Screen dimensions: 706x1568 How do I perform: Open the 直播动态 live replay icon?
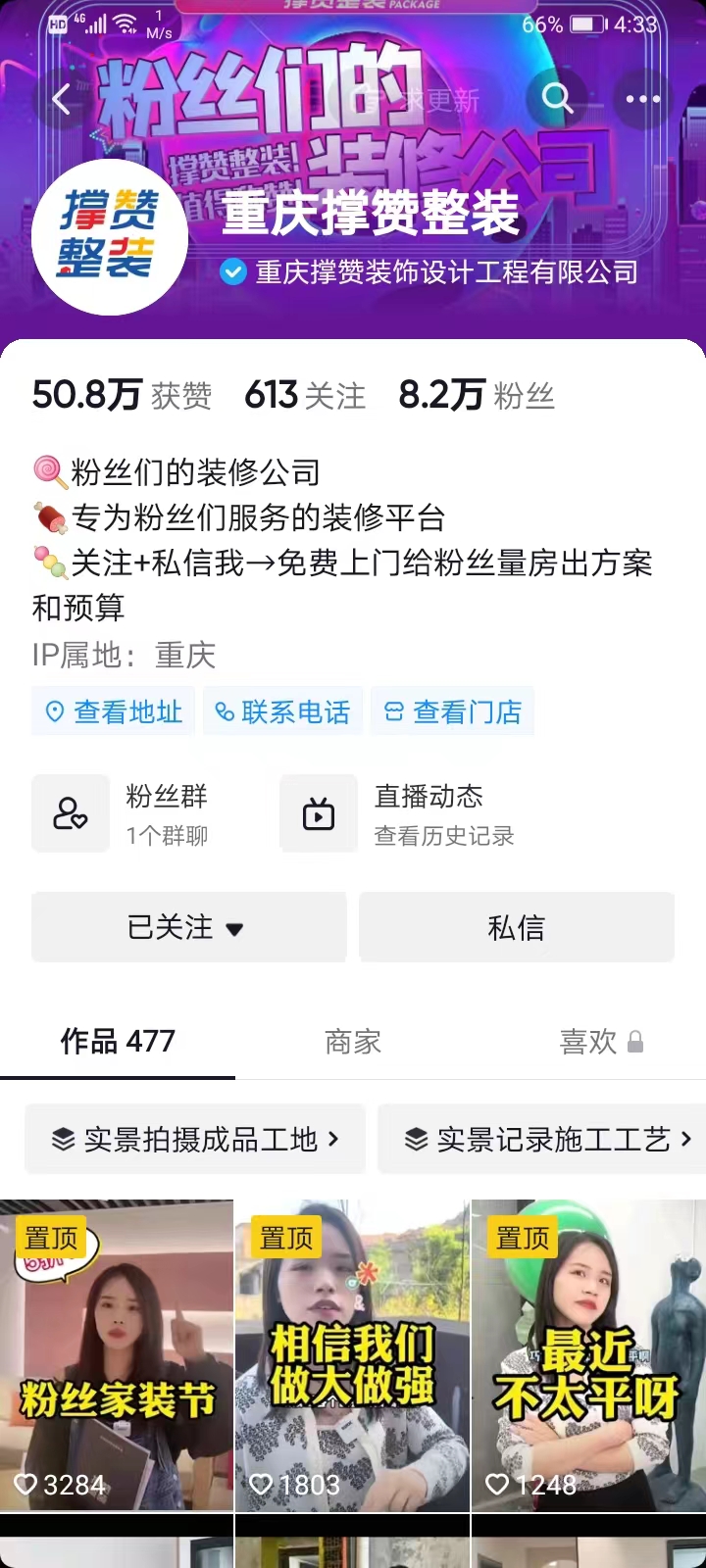318,813
